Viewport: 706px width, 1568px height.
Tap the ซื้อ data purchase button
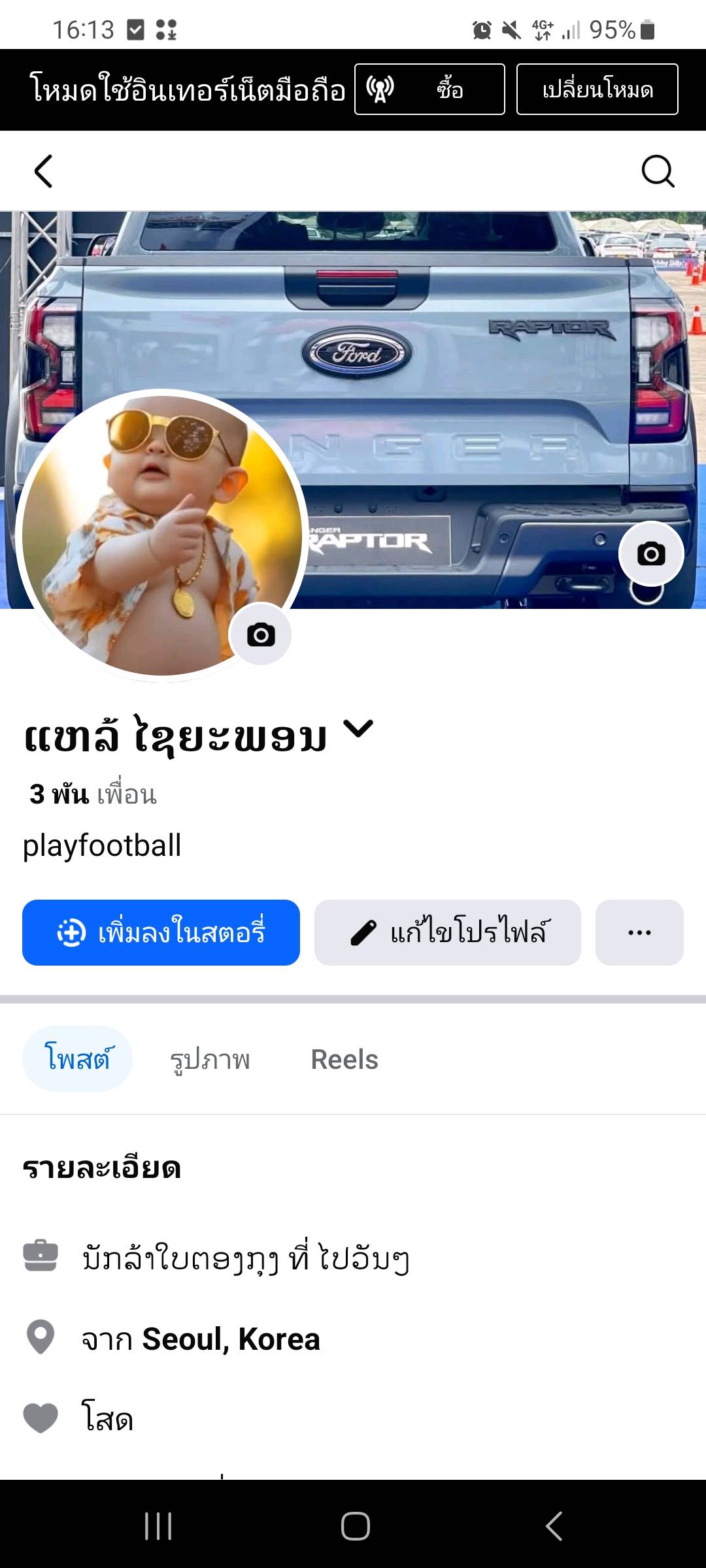tap(429, 90)
